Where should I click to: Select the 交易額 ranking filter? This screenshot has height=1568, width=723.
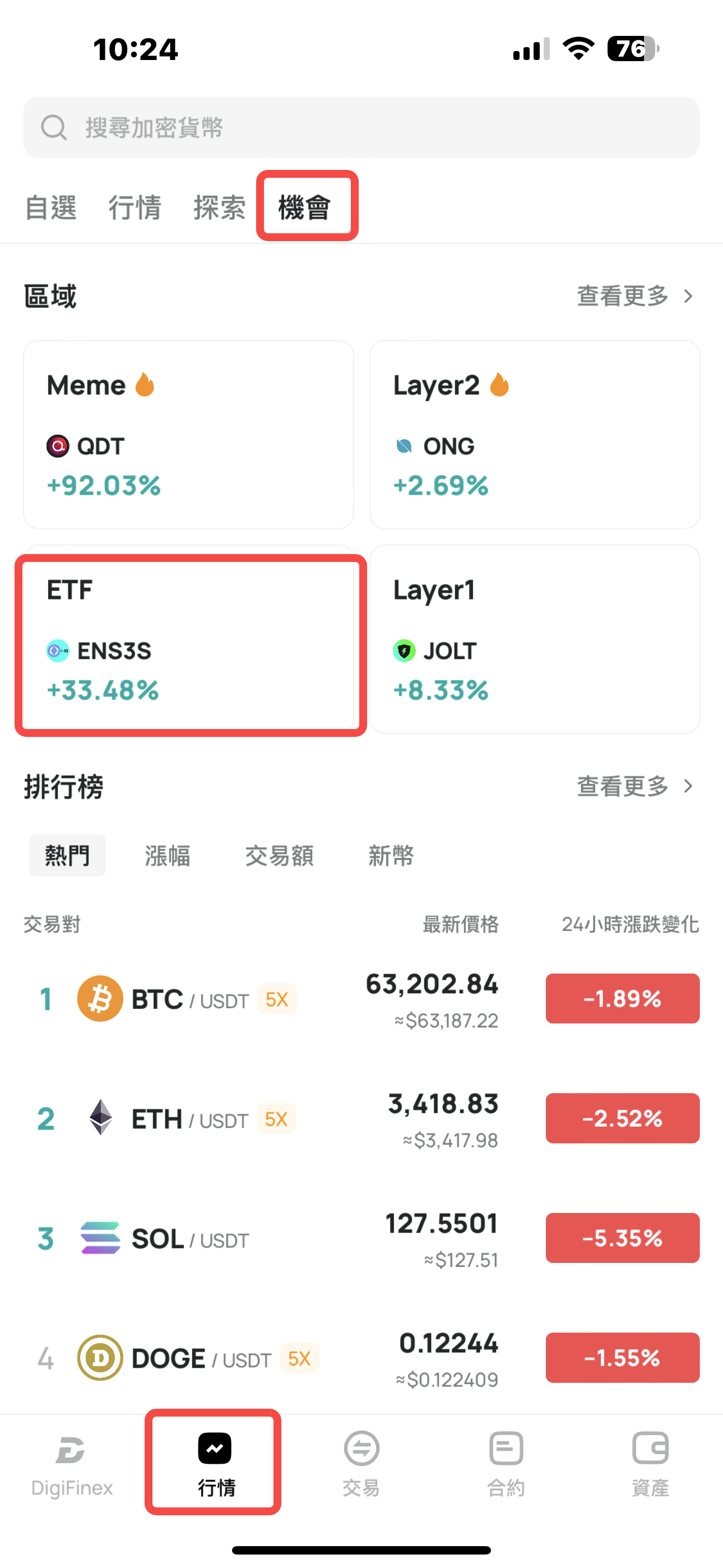click(279, 856)
